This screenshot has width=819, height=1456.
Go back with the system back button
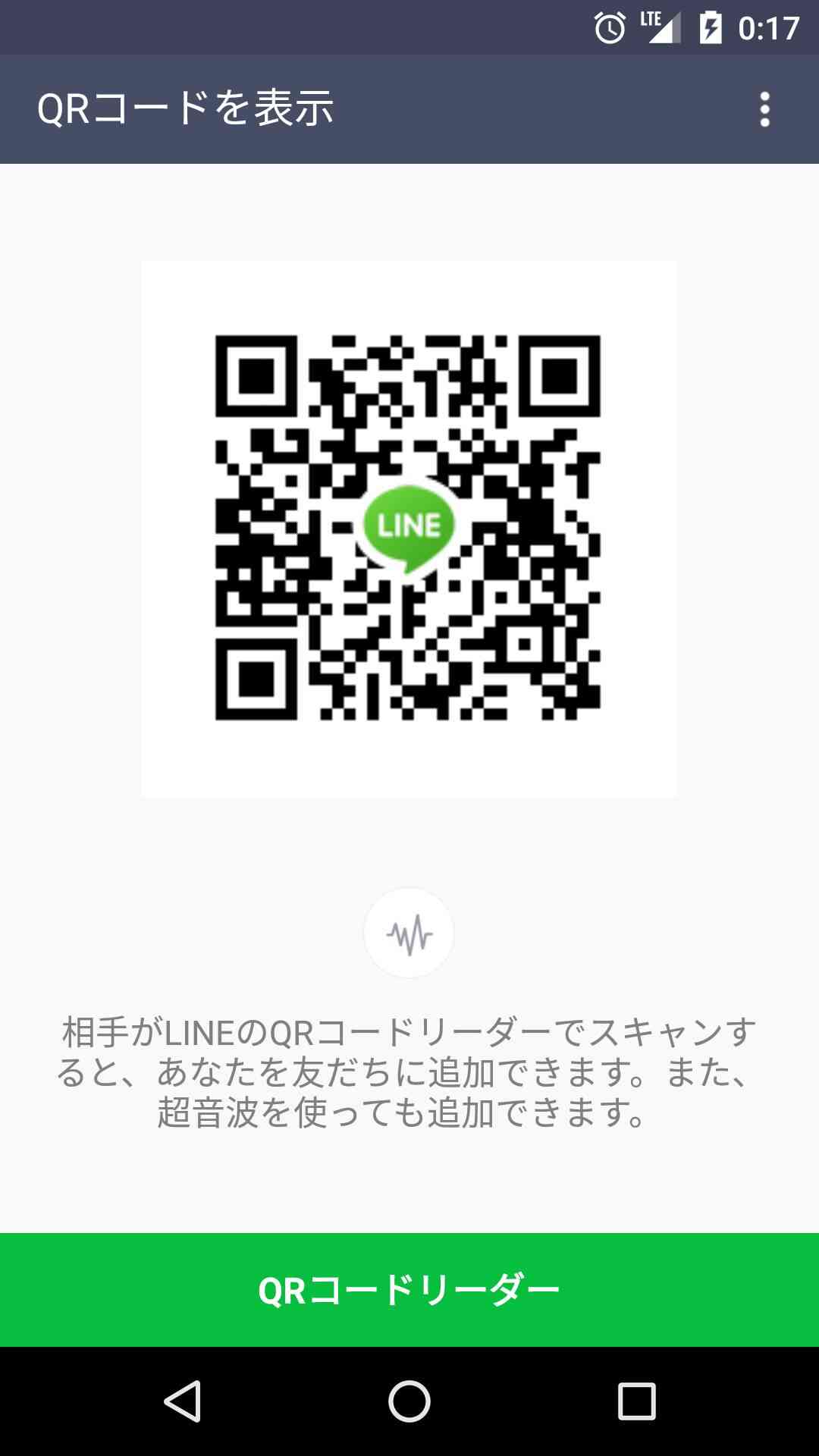pos(182,1401)
